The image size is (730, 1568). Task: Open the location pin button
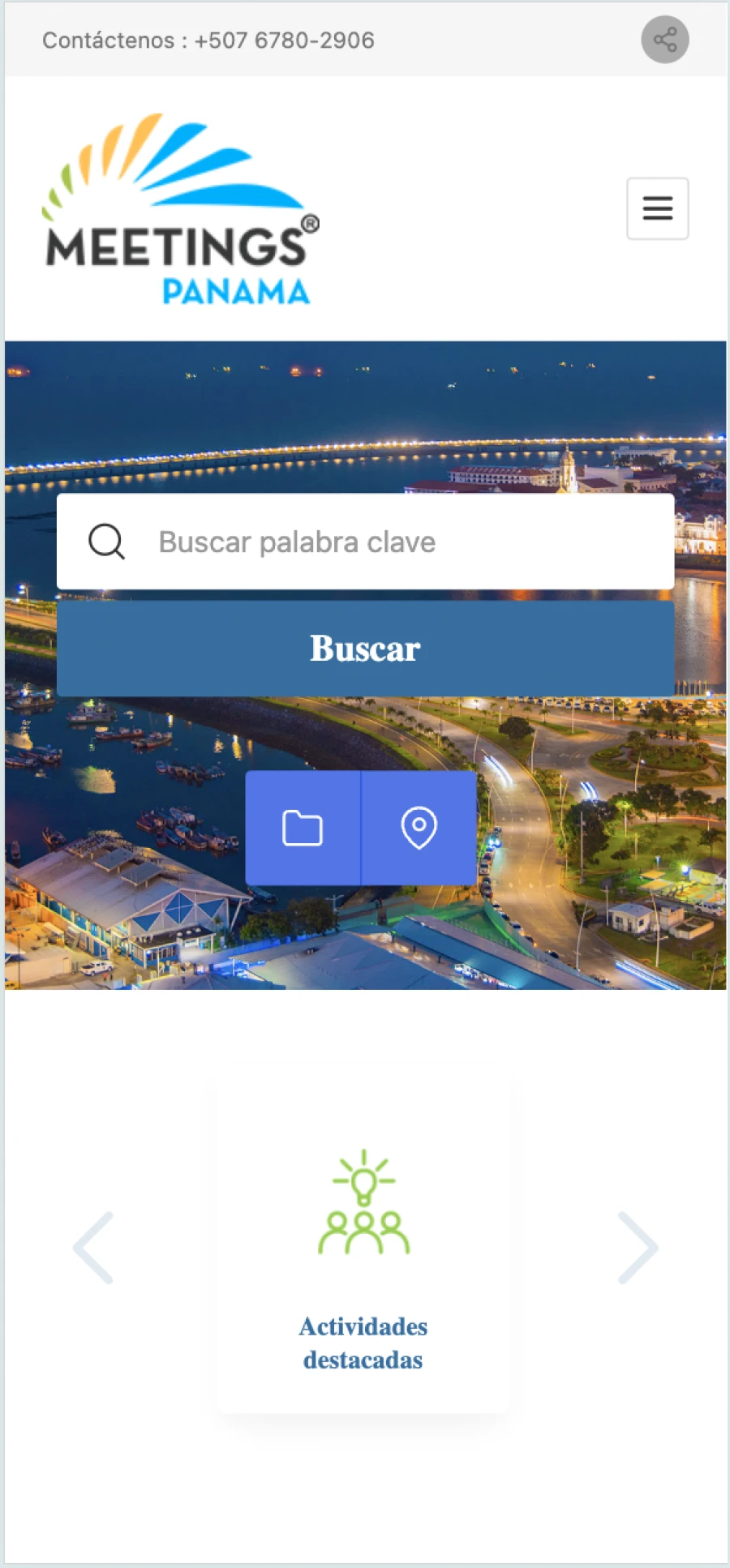[419, 828]
